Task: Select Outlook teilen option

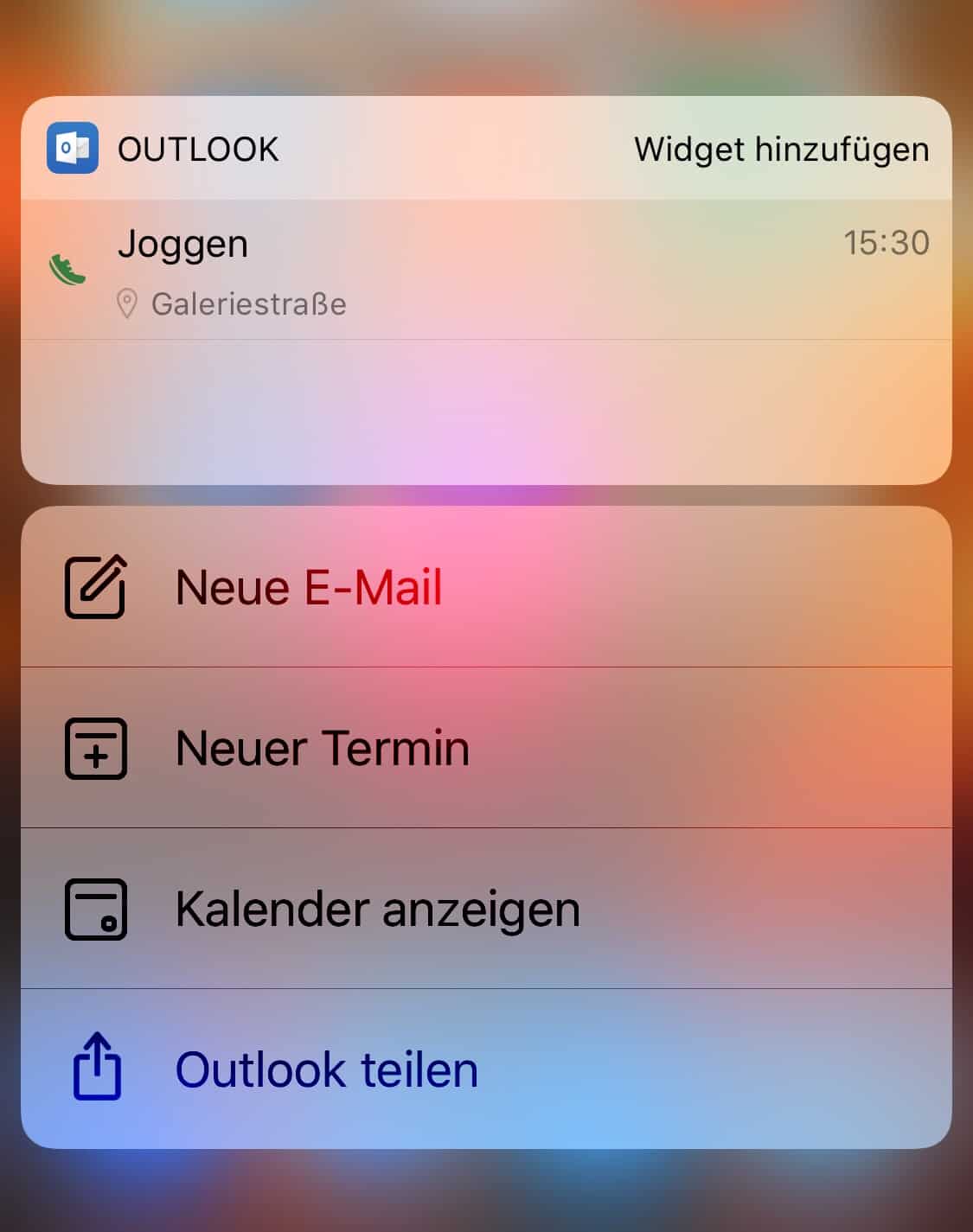Action: (484, 1069)
